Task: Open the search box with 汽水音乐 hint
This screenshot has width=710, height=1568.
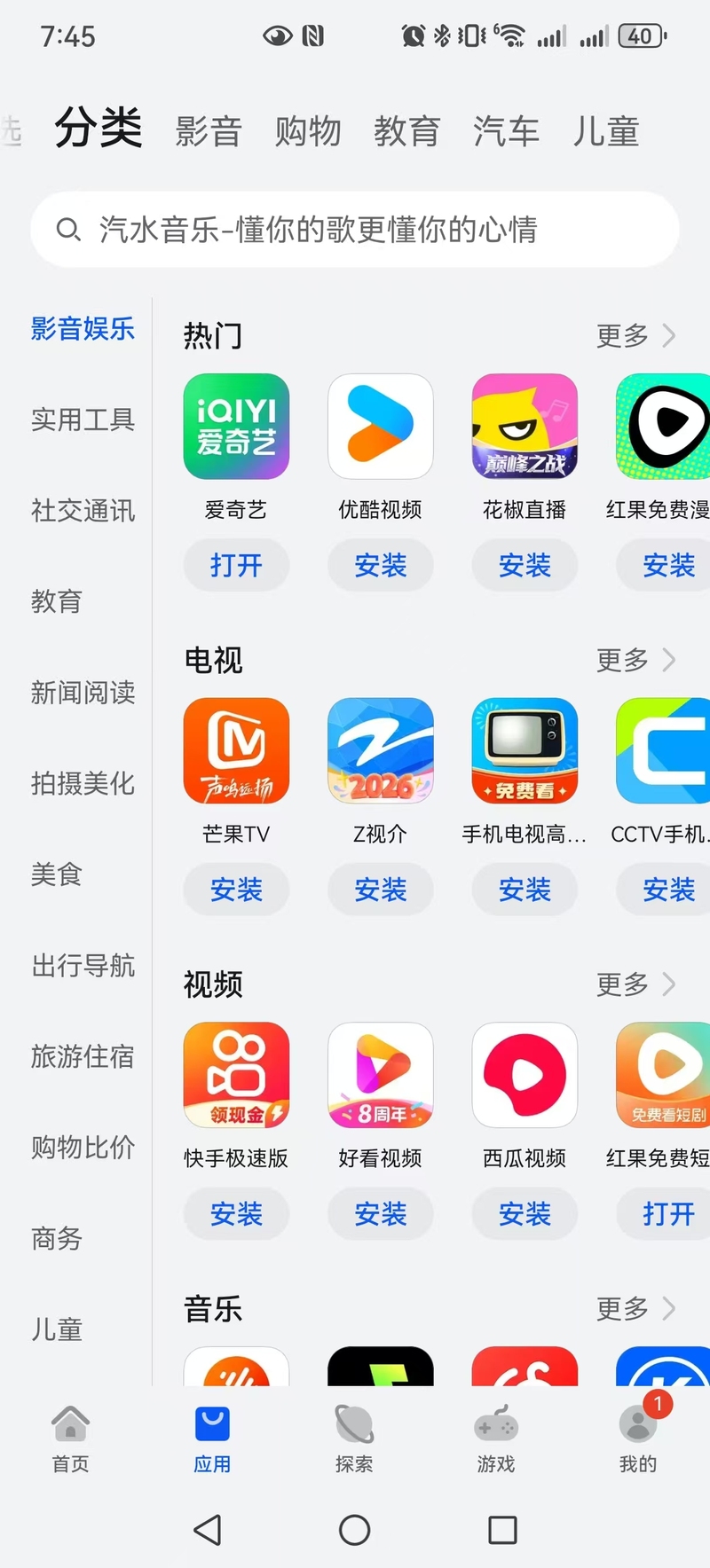Action: click(x=355, y=230)
